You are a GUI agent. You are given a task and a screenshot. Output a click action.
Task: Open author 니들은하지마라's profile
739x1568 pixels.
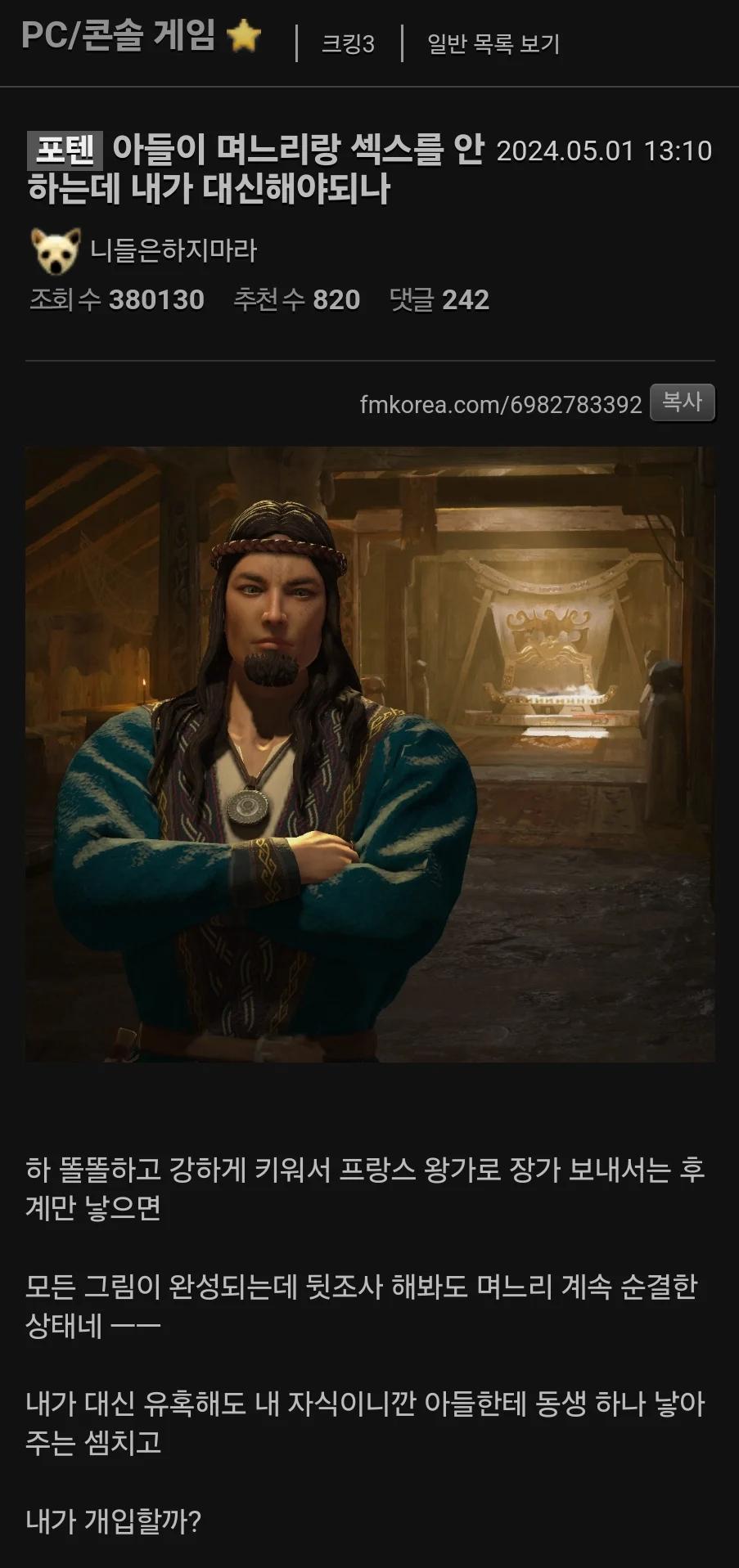[x=173, y=250]
